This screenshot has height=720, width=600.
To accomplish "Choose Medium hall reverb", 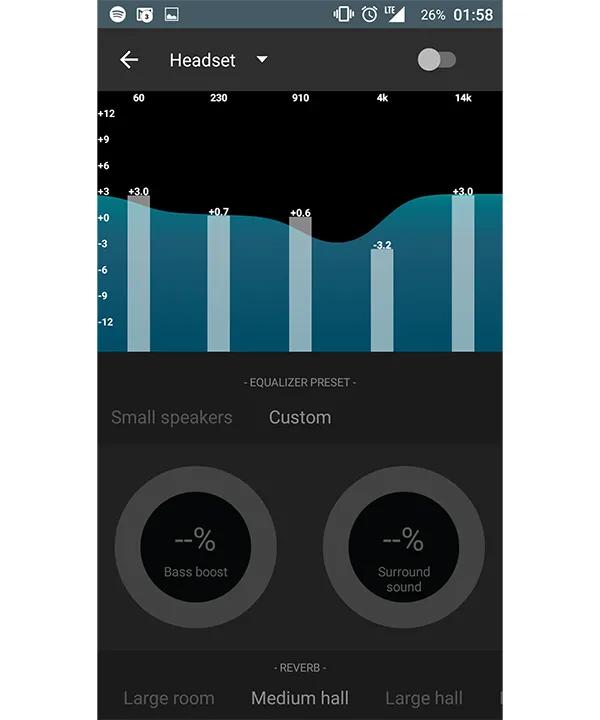I will coord(300,698).
